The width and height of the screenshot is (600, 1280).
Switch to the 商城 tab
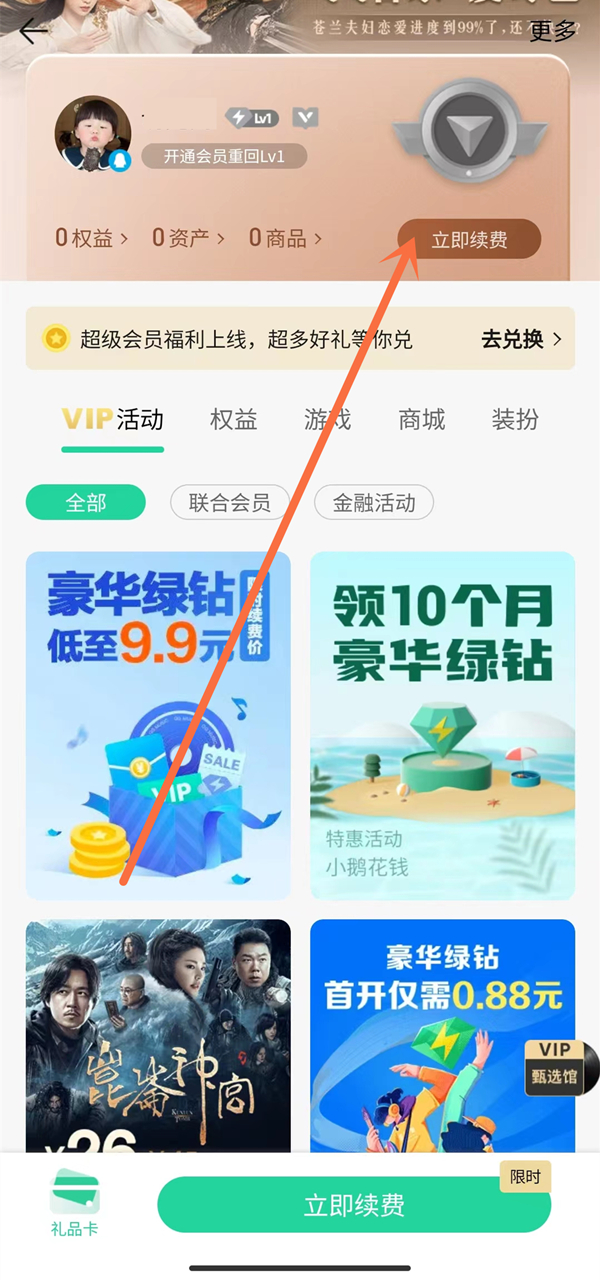[421, 420]
